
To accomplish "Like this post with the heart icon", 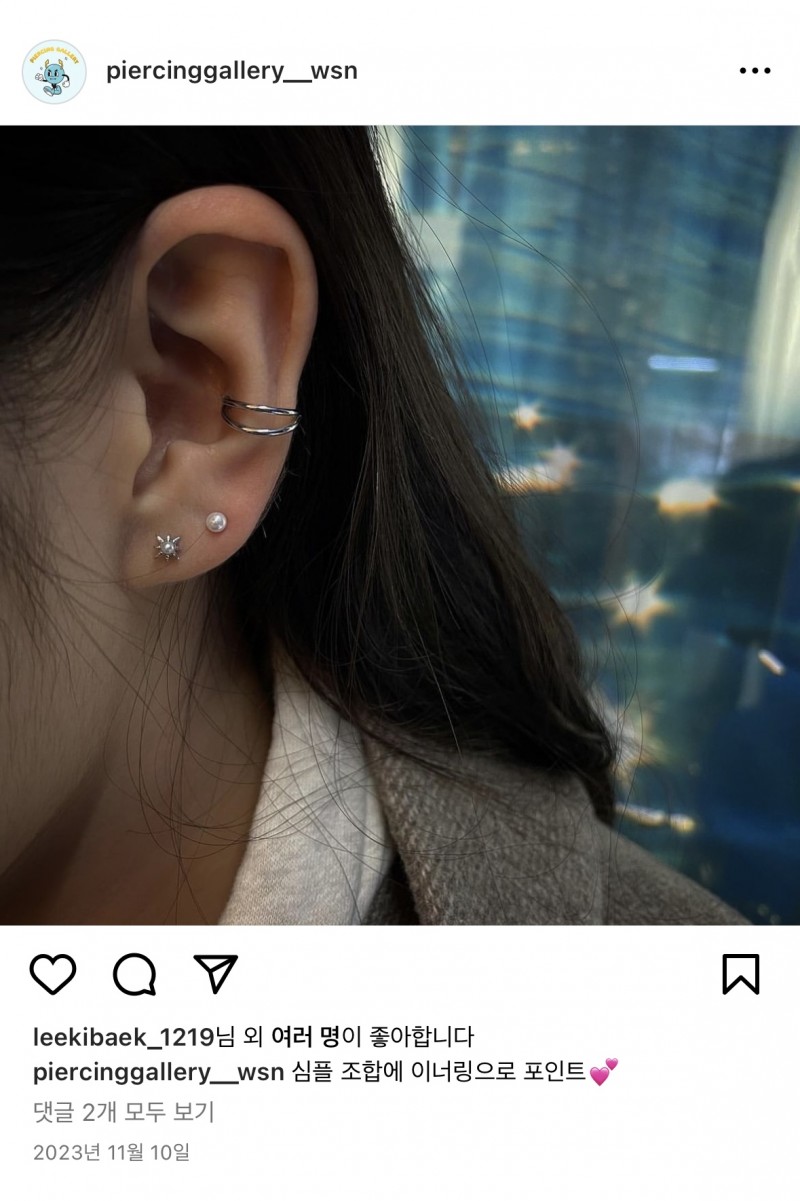I will point(53,974).
